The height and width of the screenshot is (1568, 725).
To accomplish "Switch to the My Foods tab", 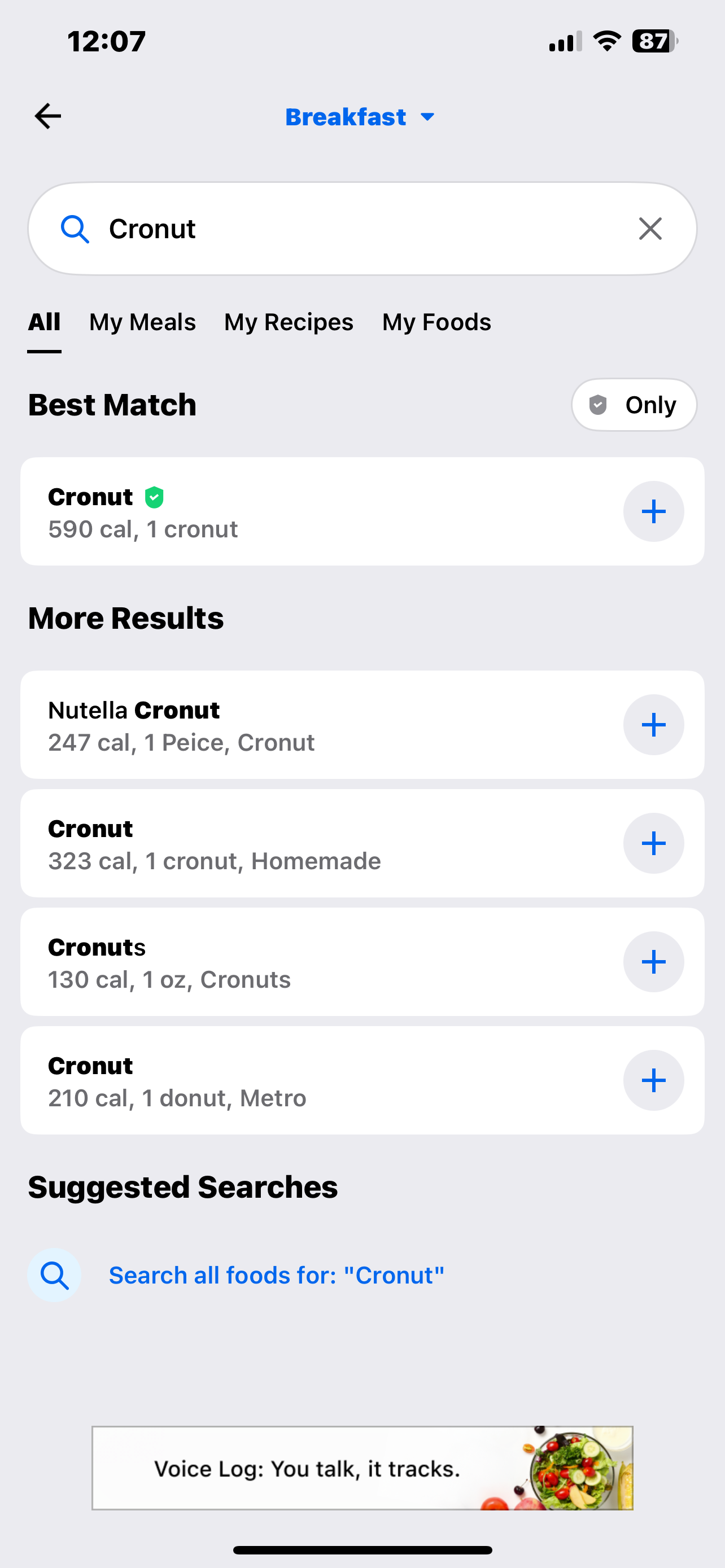I will point(436,322).
